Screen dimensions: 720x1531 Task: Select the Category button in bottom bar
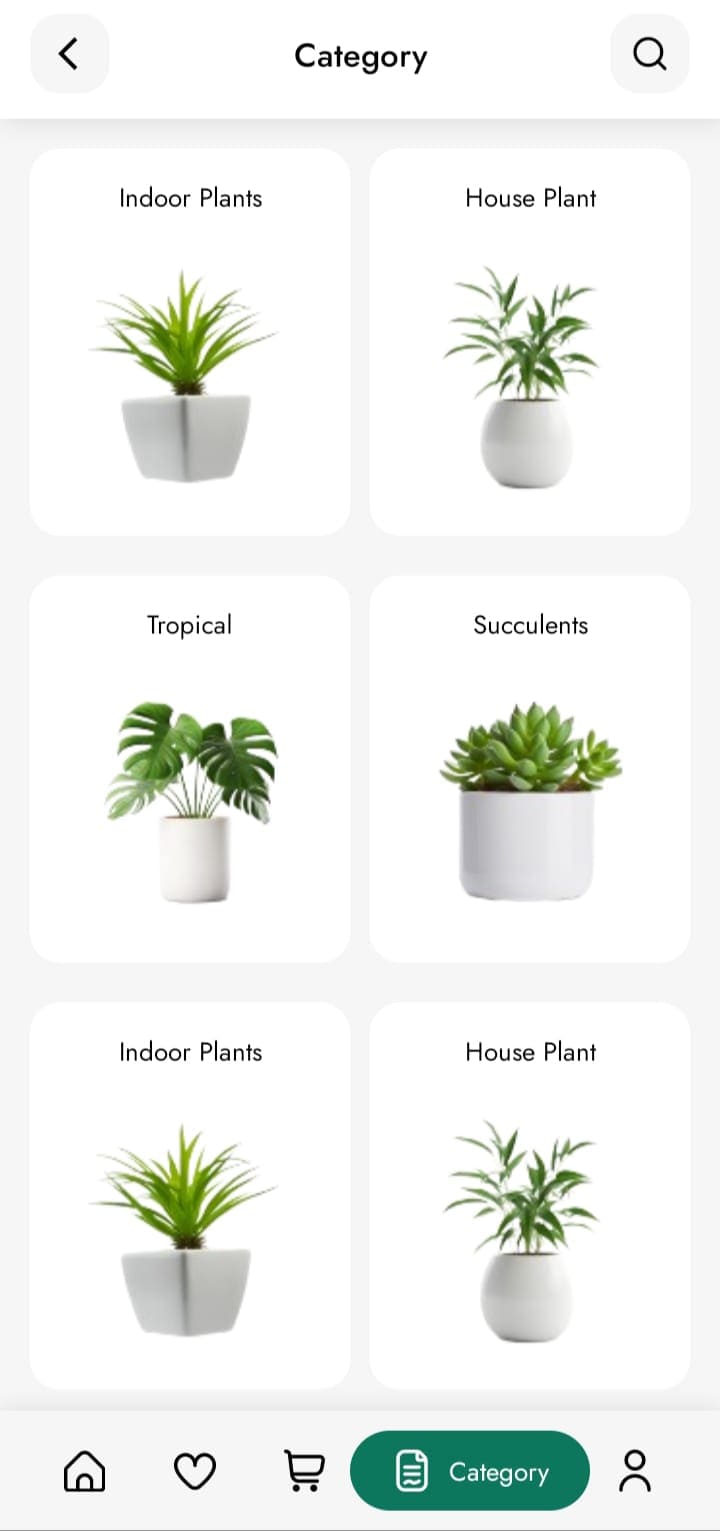[x=470, y=1470]
